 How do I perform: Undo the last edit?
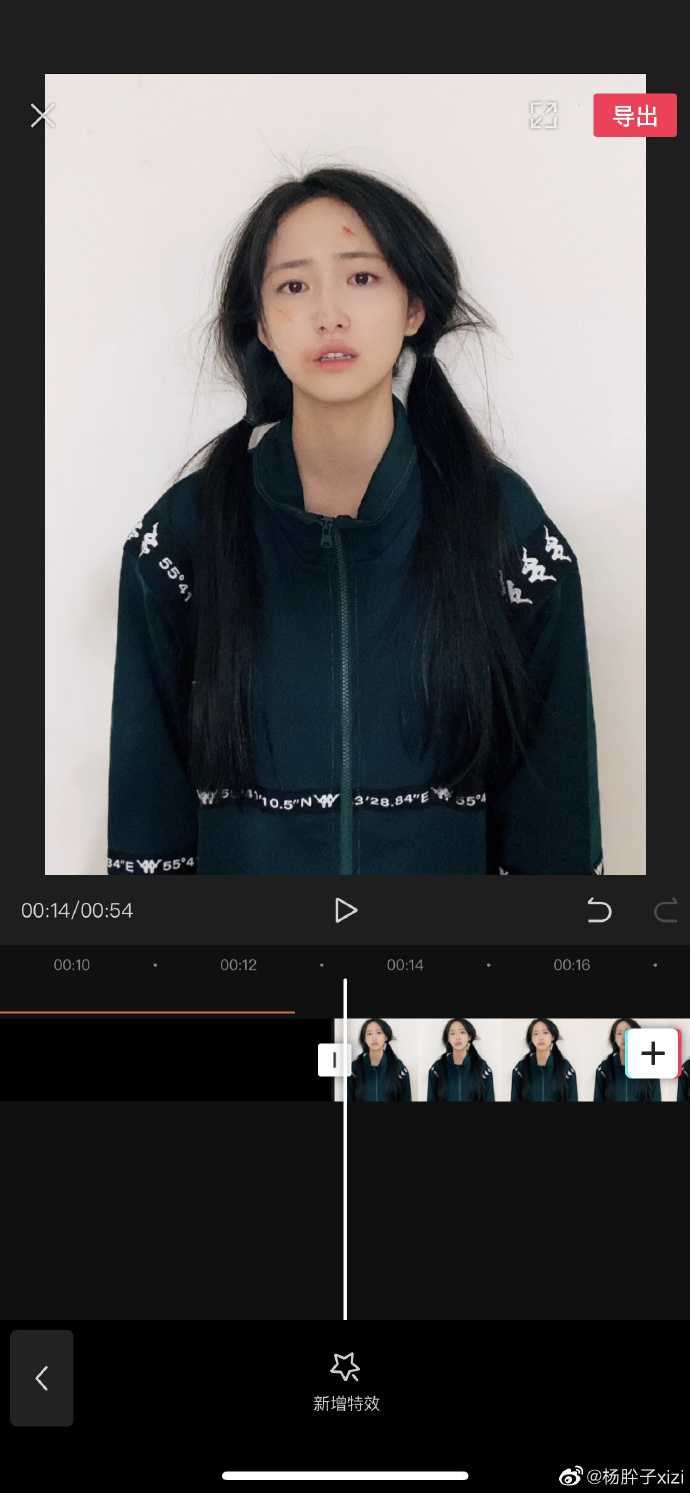599,910
